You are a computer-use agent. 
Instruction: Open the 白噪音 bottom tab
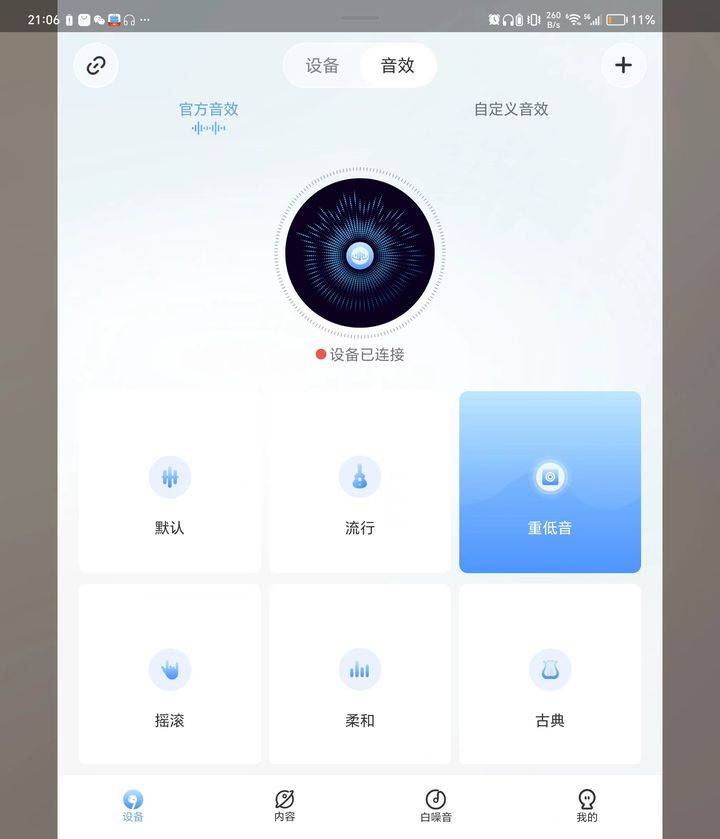pos(436,806)
